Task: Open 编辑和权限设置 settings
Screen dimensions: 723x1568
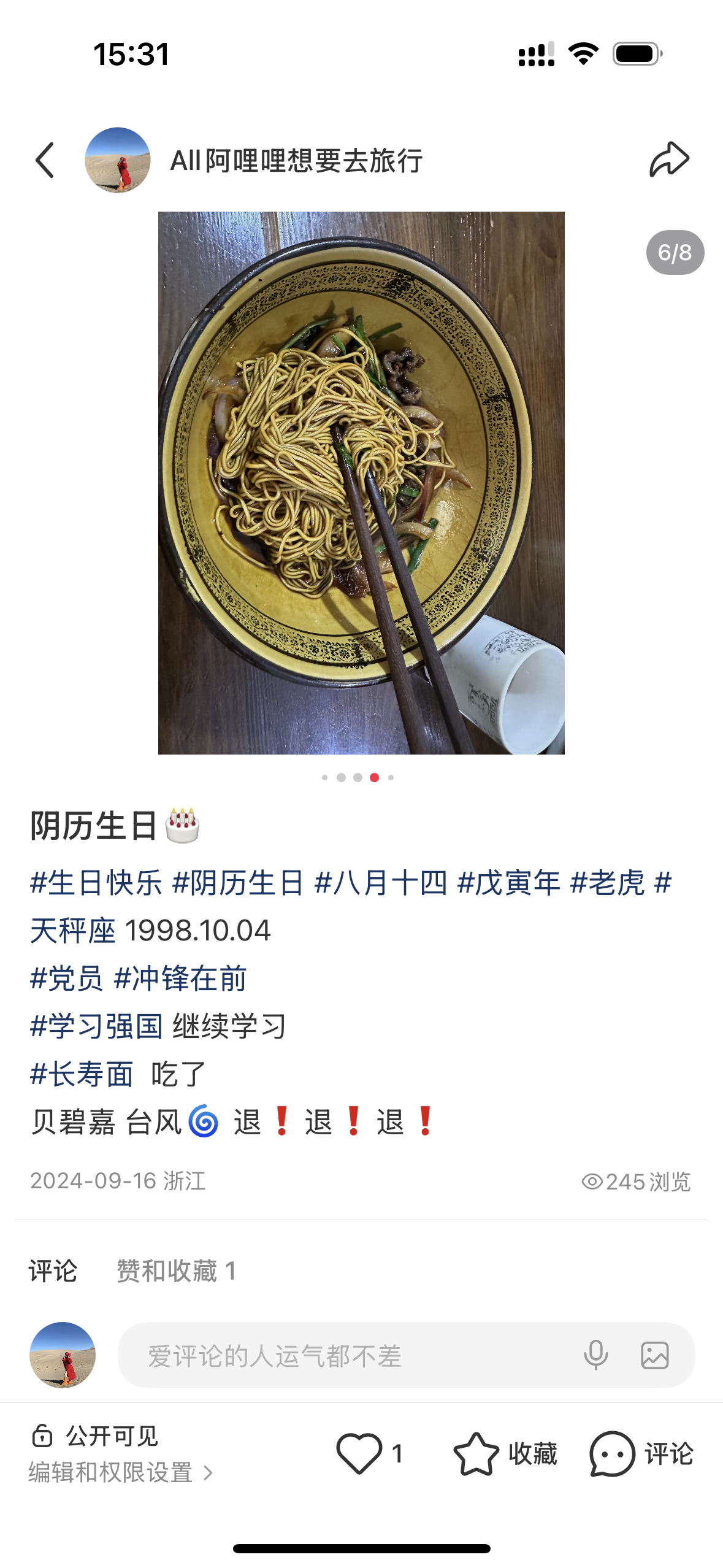Action: click(121, 1472)
